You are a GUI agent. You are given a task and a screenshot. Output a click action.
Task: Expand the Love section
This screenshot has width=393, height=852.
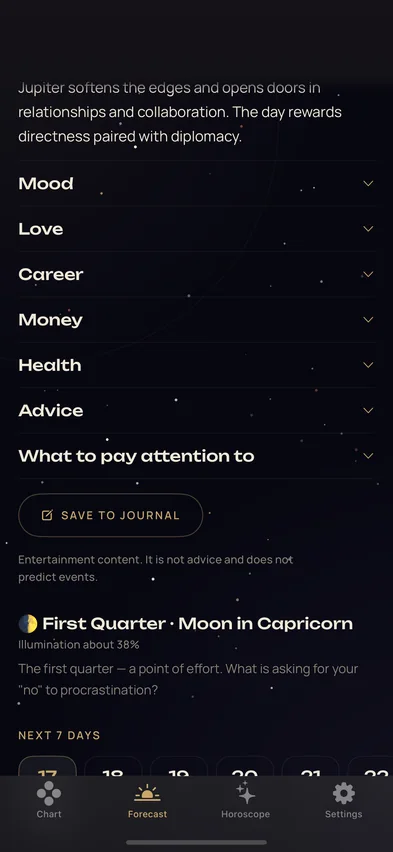(x=196, y=229)
